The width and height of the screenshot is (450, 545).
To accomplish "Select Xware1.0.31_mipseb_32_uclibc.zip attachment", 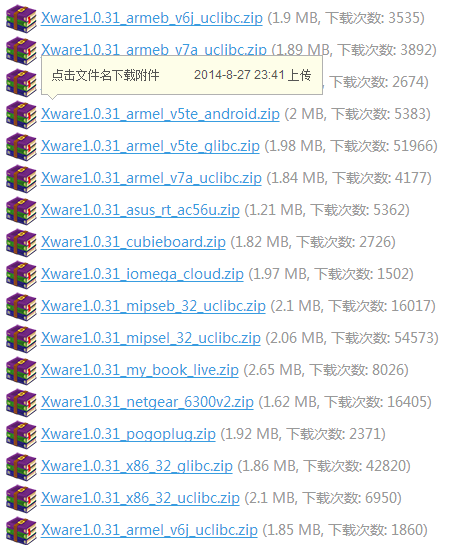I will pyautogui.click(x=153, y=306).
